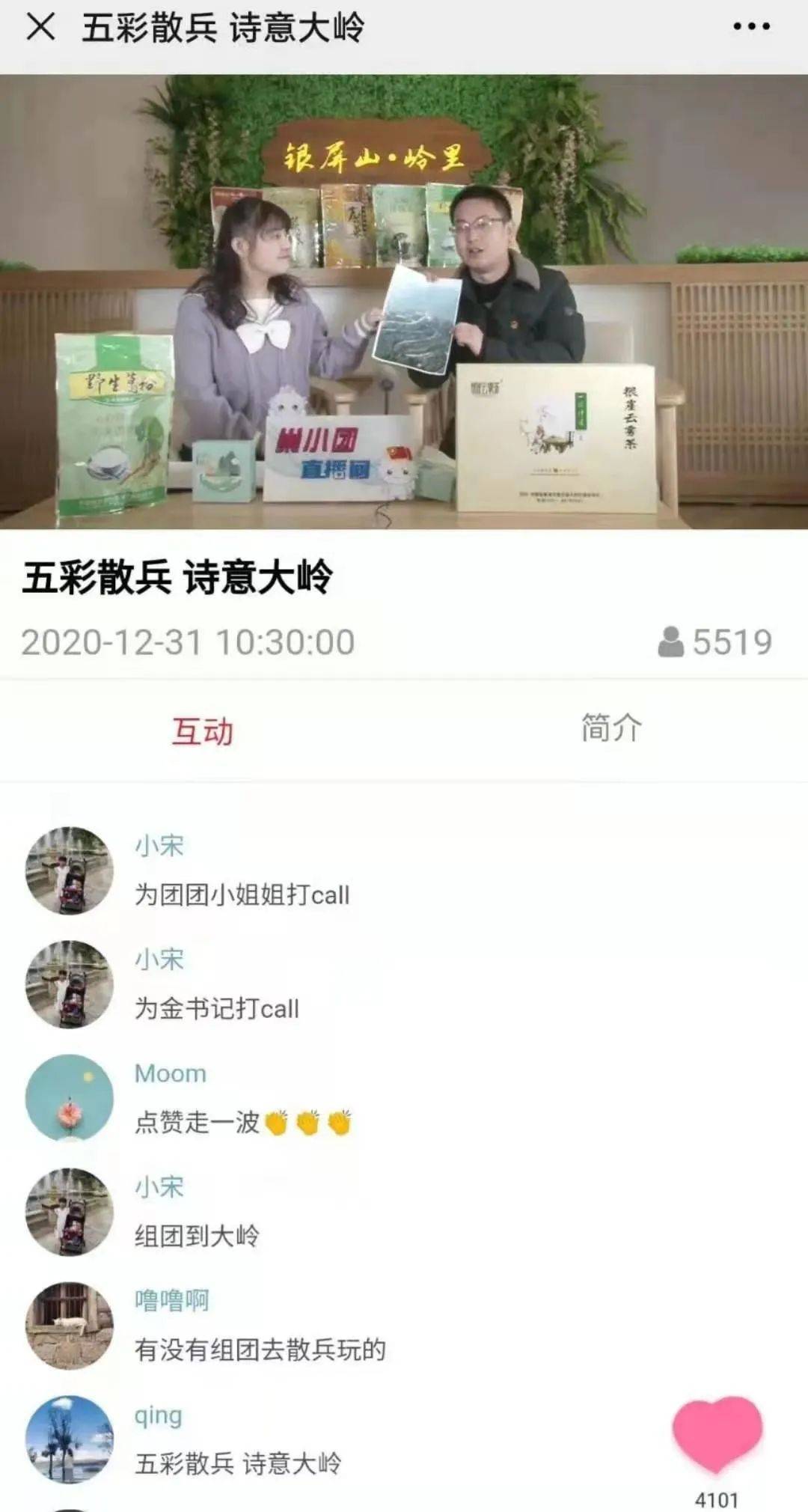The height and width of the screenshot is (1512, 808).
Task: Tap the live stream video player
Action: pos(404,302)
